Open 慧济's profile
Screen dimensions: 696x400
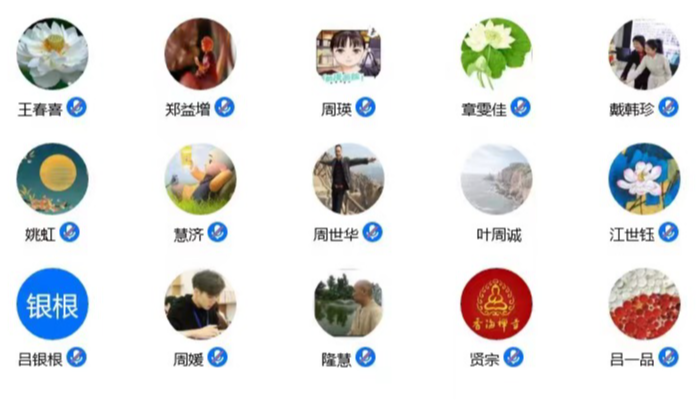coord(200,179)
